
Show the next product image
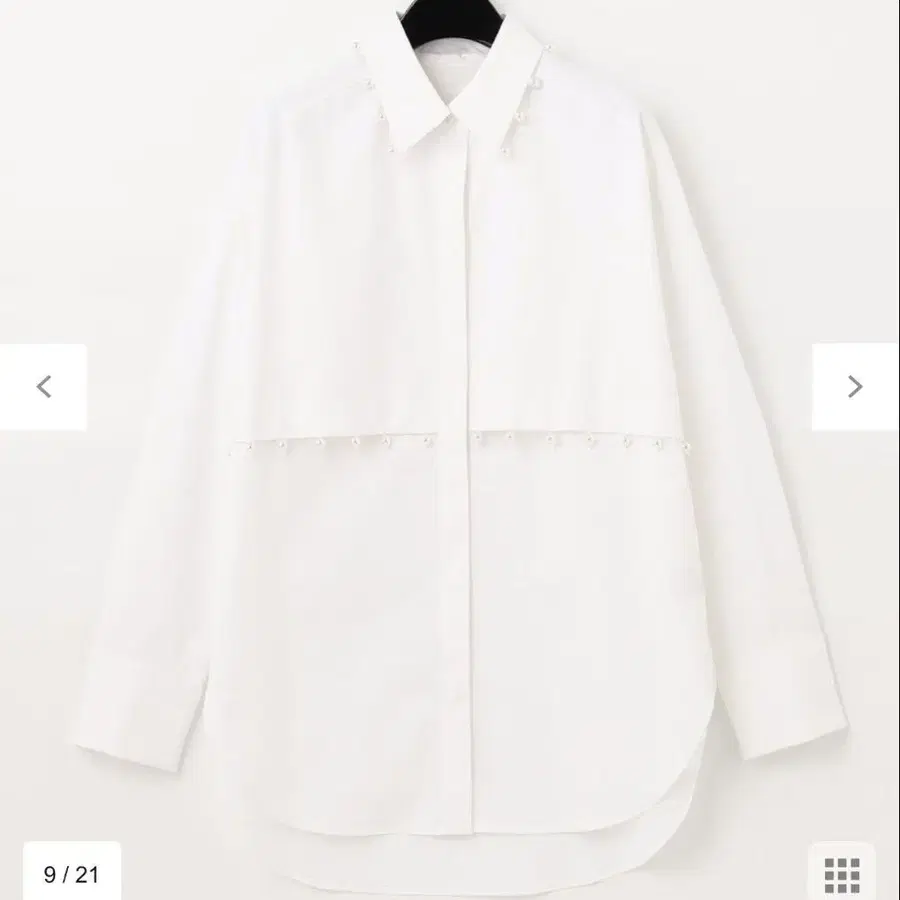point(855,387)
